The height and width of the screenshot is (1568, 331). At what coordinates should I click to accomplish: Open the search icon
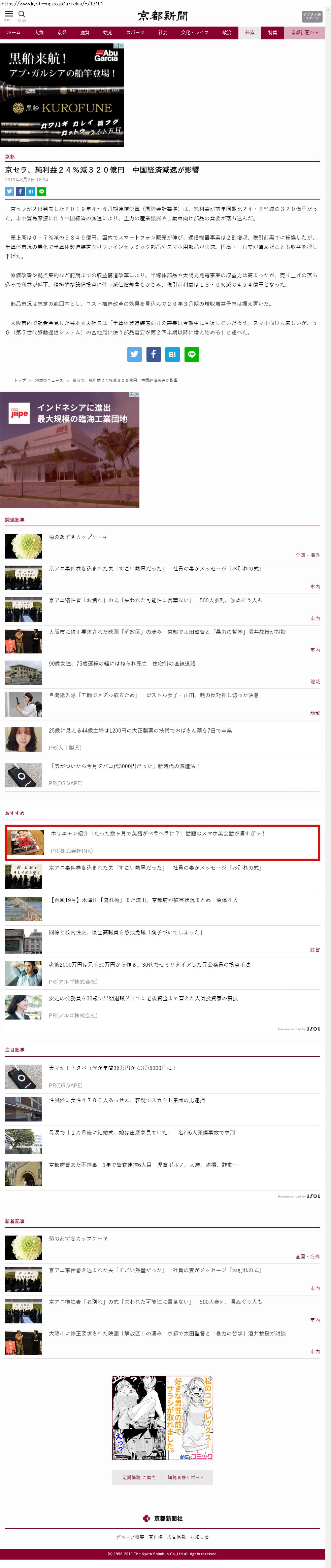(x=22, y=14)
